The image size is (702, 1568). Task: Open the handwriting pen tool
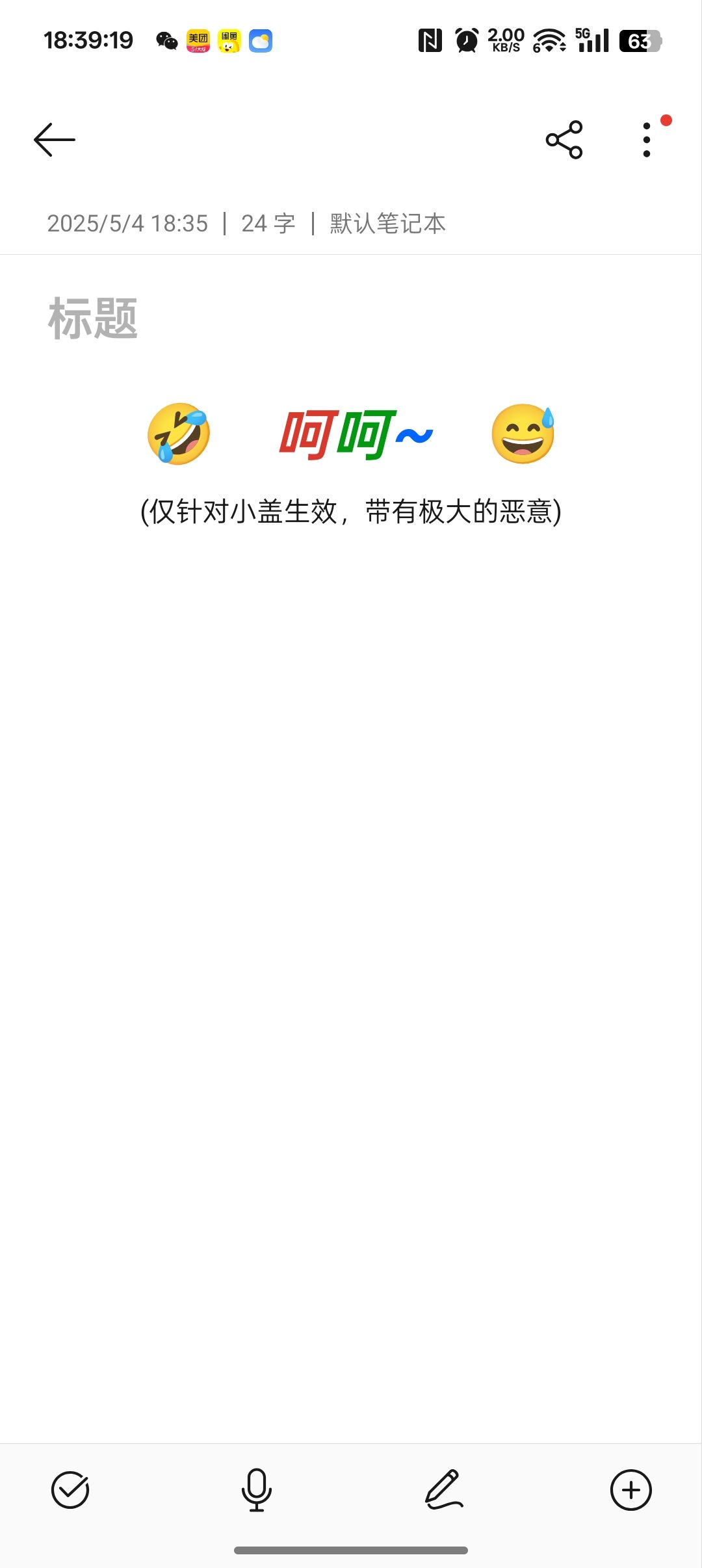click(444, 1489)
